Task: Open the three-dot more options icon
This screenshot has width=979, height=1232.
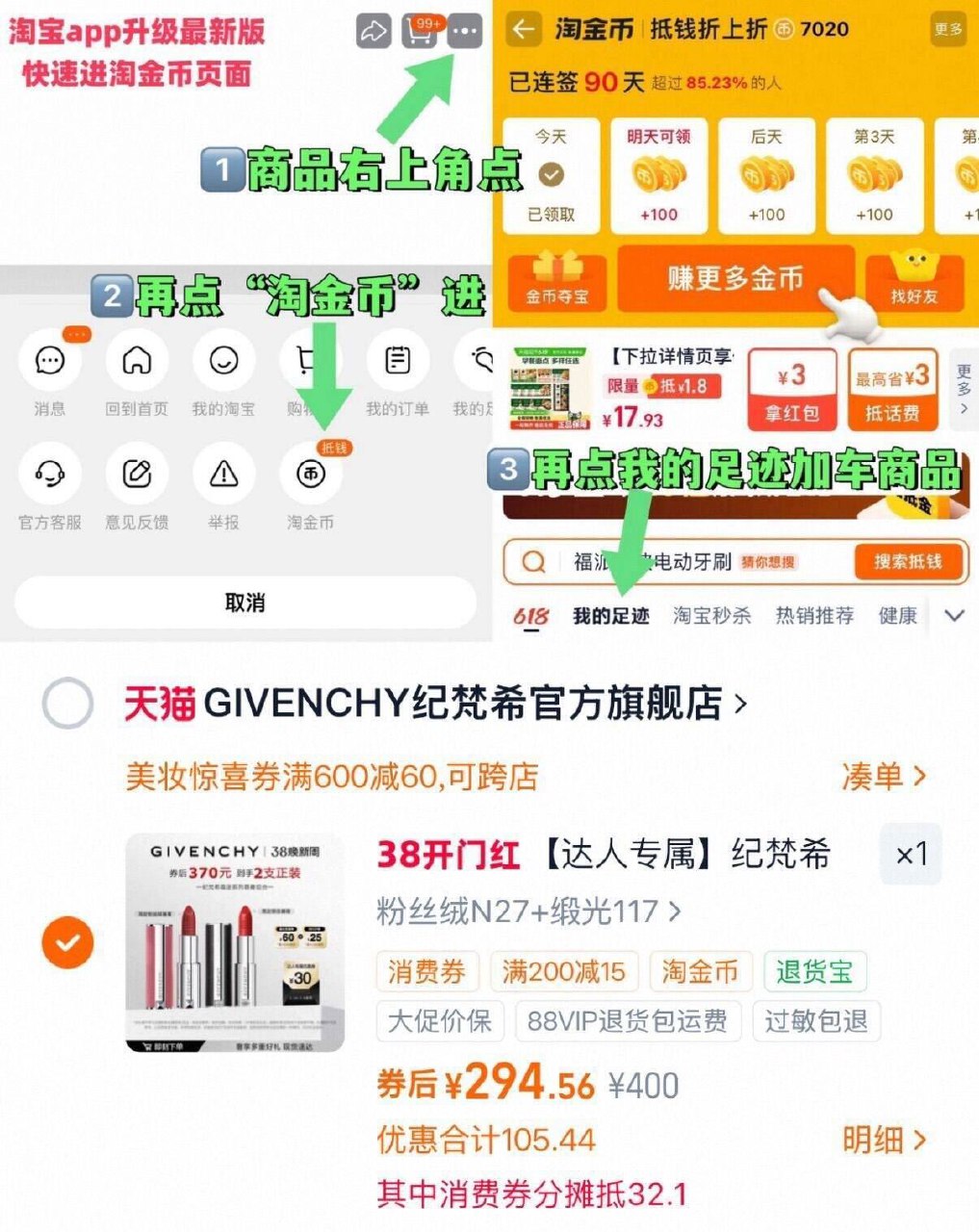Action: (464, 30)
